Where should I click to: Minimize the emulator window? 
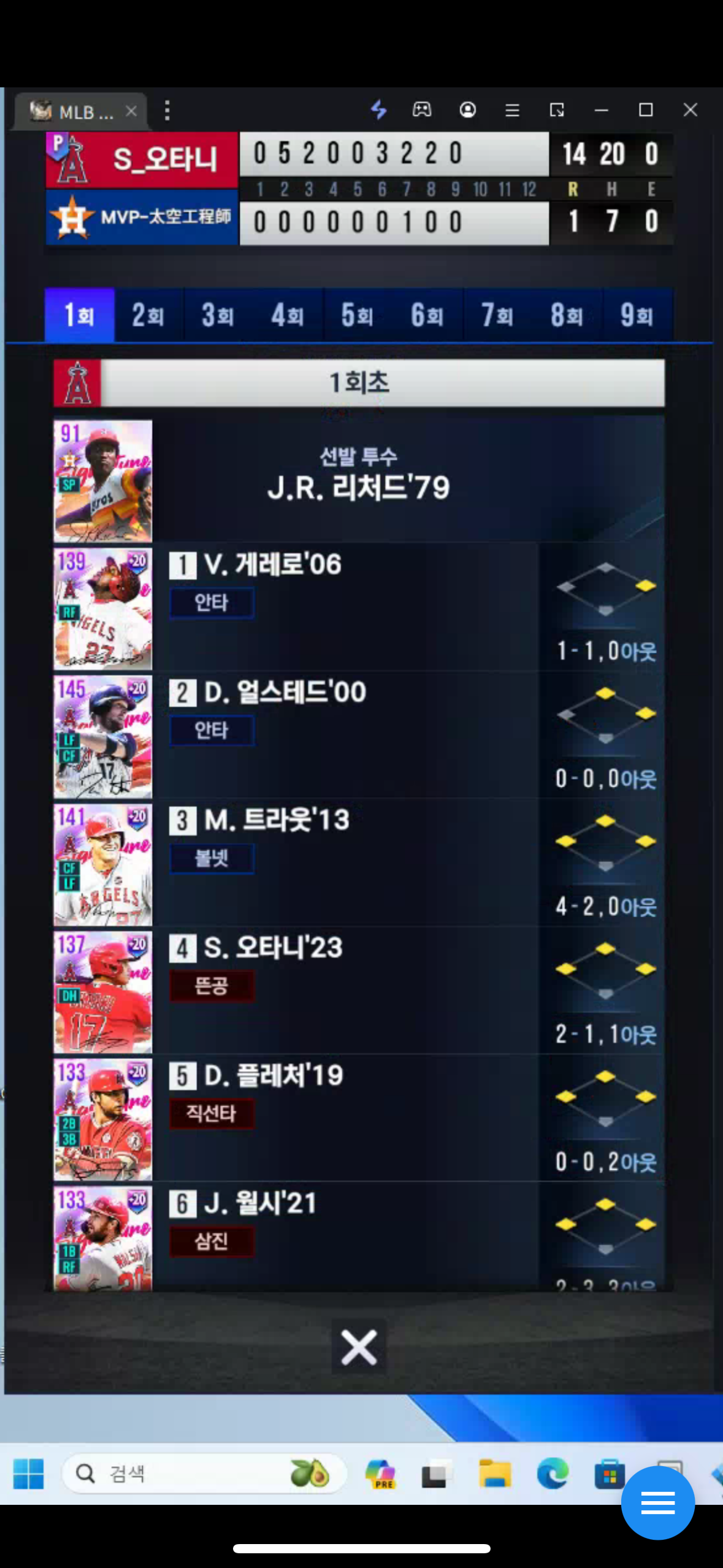[x=602, y=110]
